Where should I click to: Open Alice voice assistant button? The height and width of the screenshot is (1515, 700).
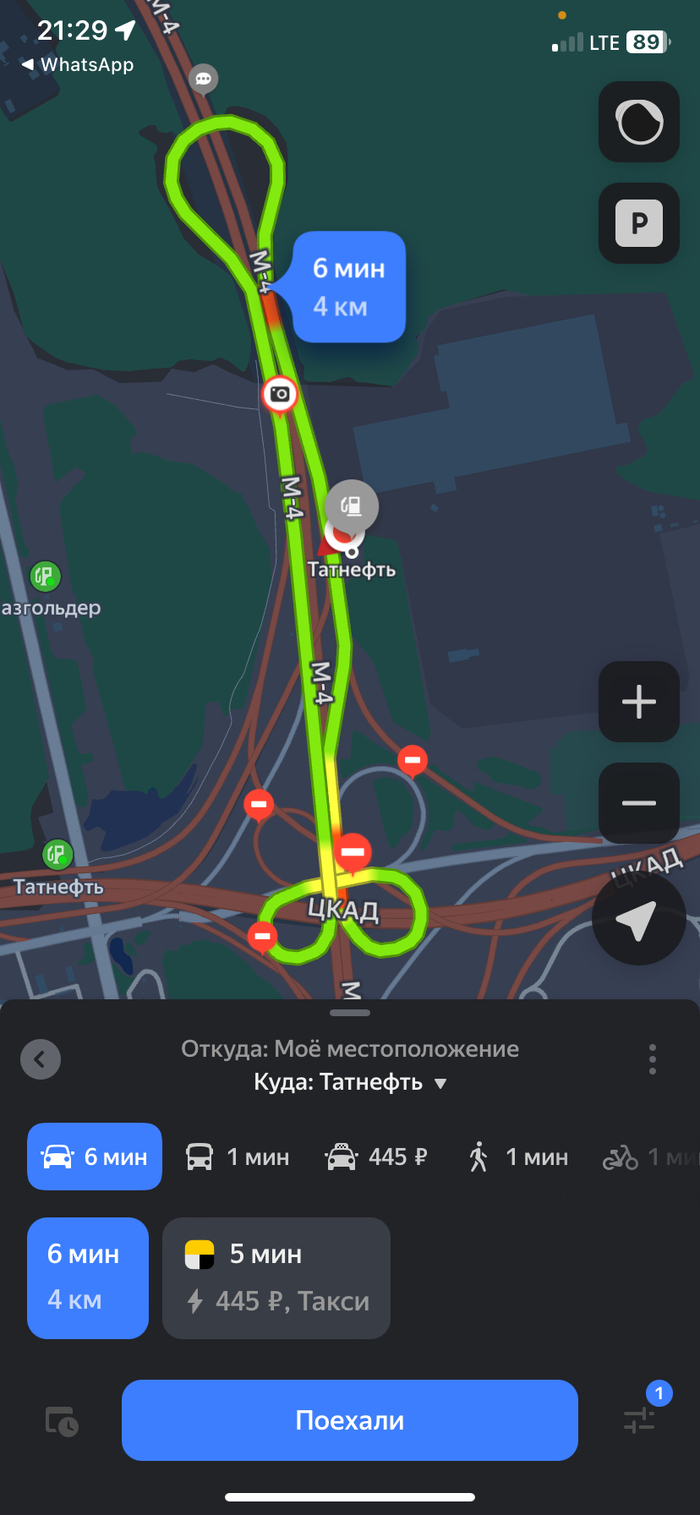[x=639, y=122]
